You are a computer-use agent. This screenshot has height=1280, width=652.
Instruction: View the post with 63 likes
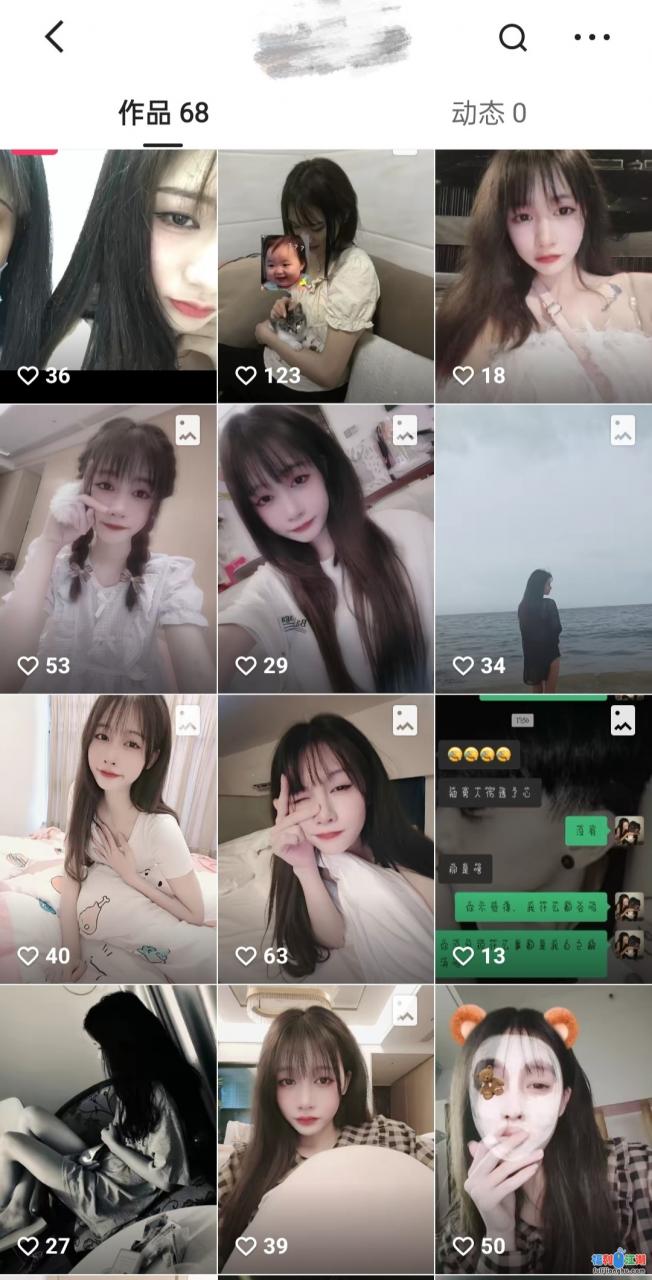(326, 838)
